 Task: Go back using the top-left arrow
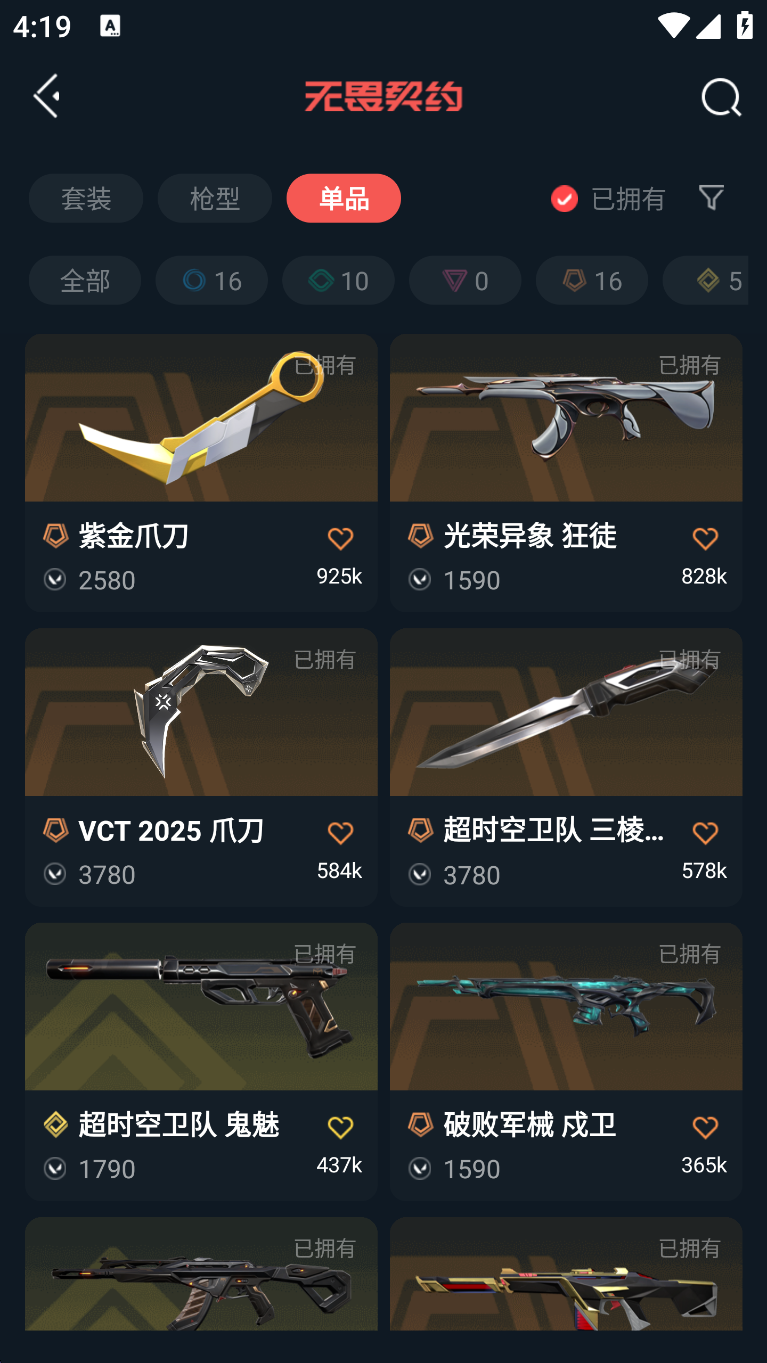tap(47, 96)
